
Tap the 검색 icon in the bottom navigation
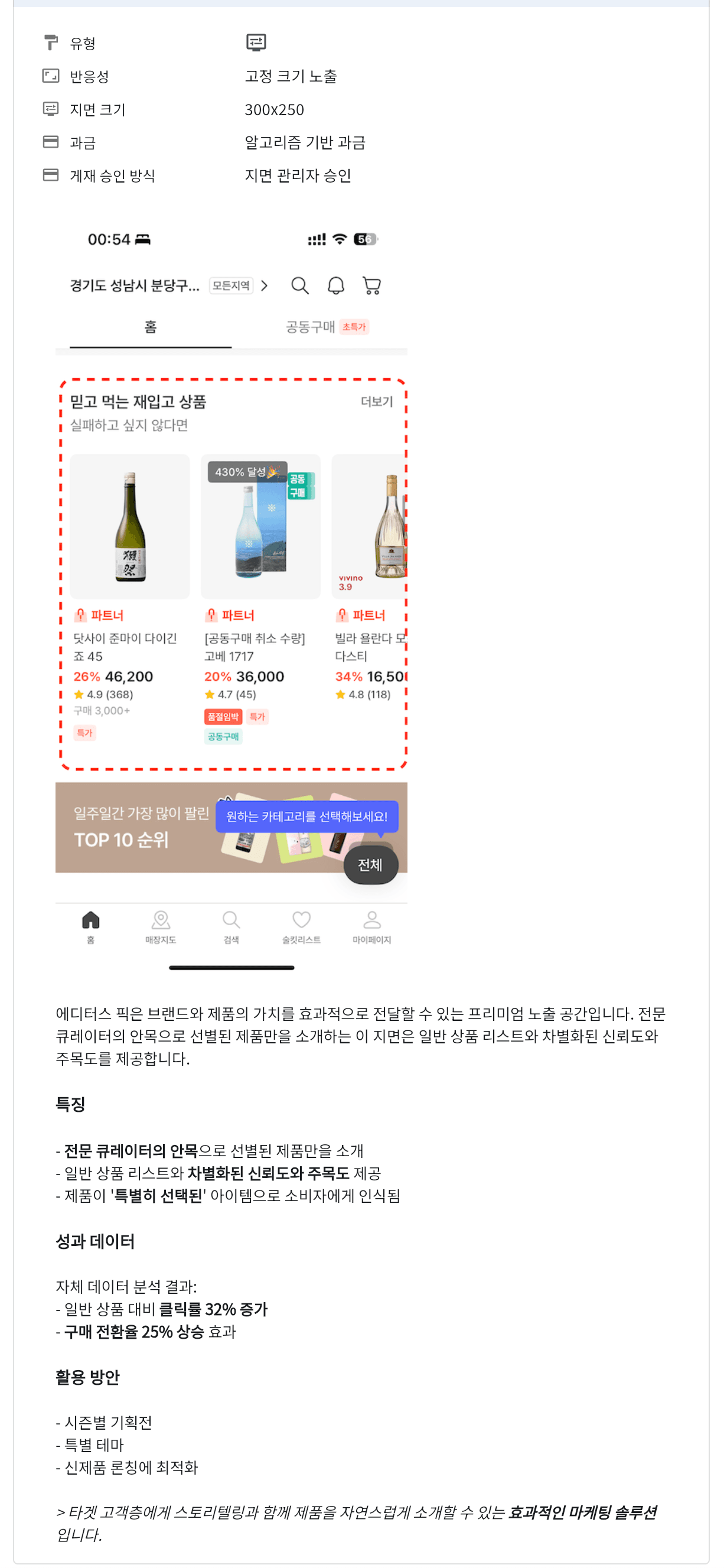point(230,926)
